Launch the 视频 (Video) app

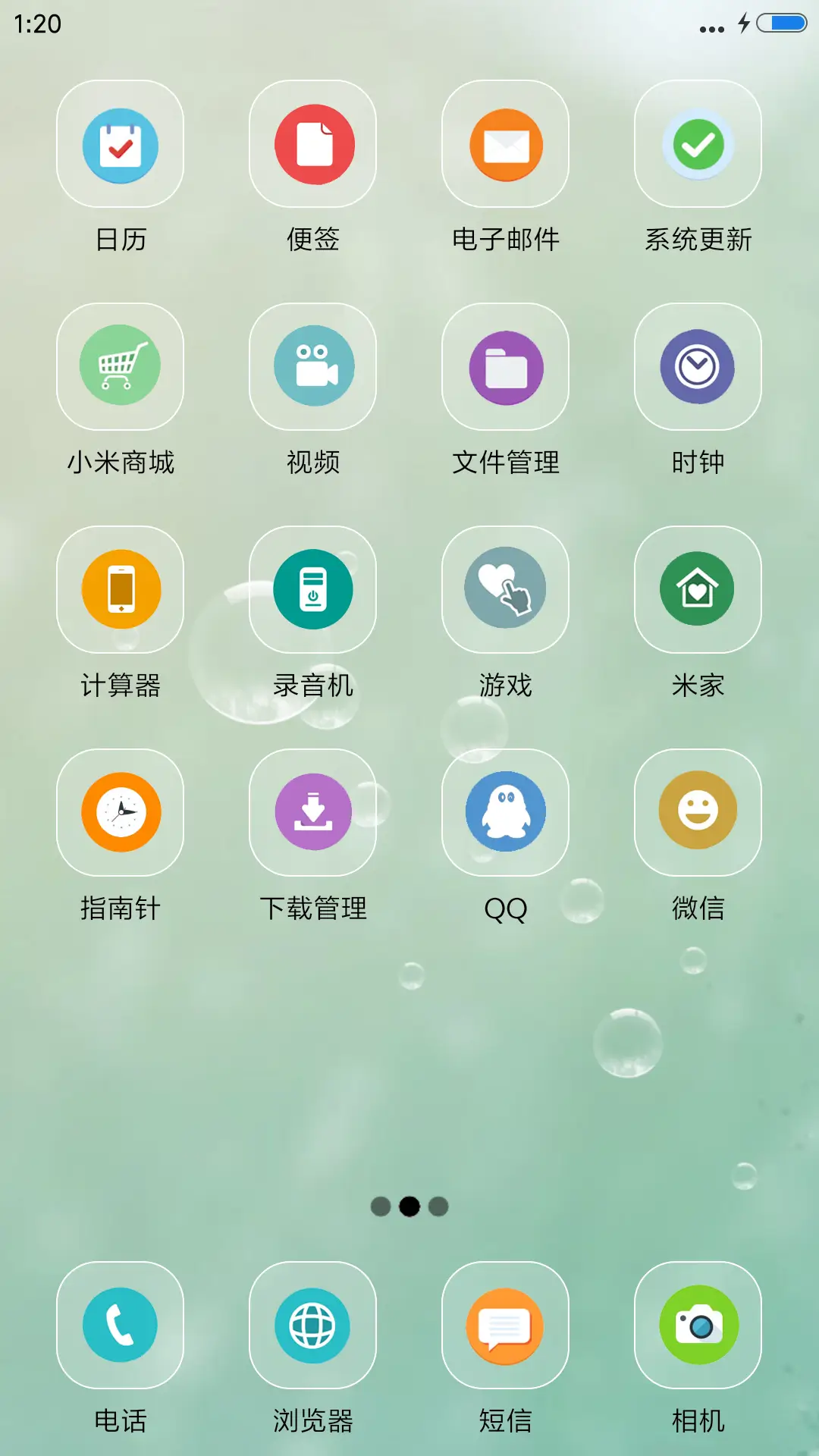(x=312, y=366)
